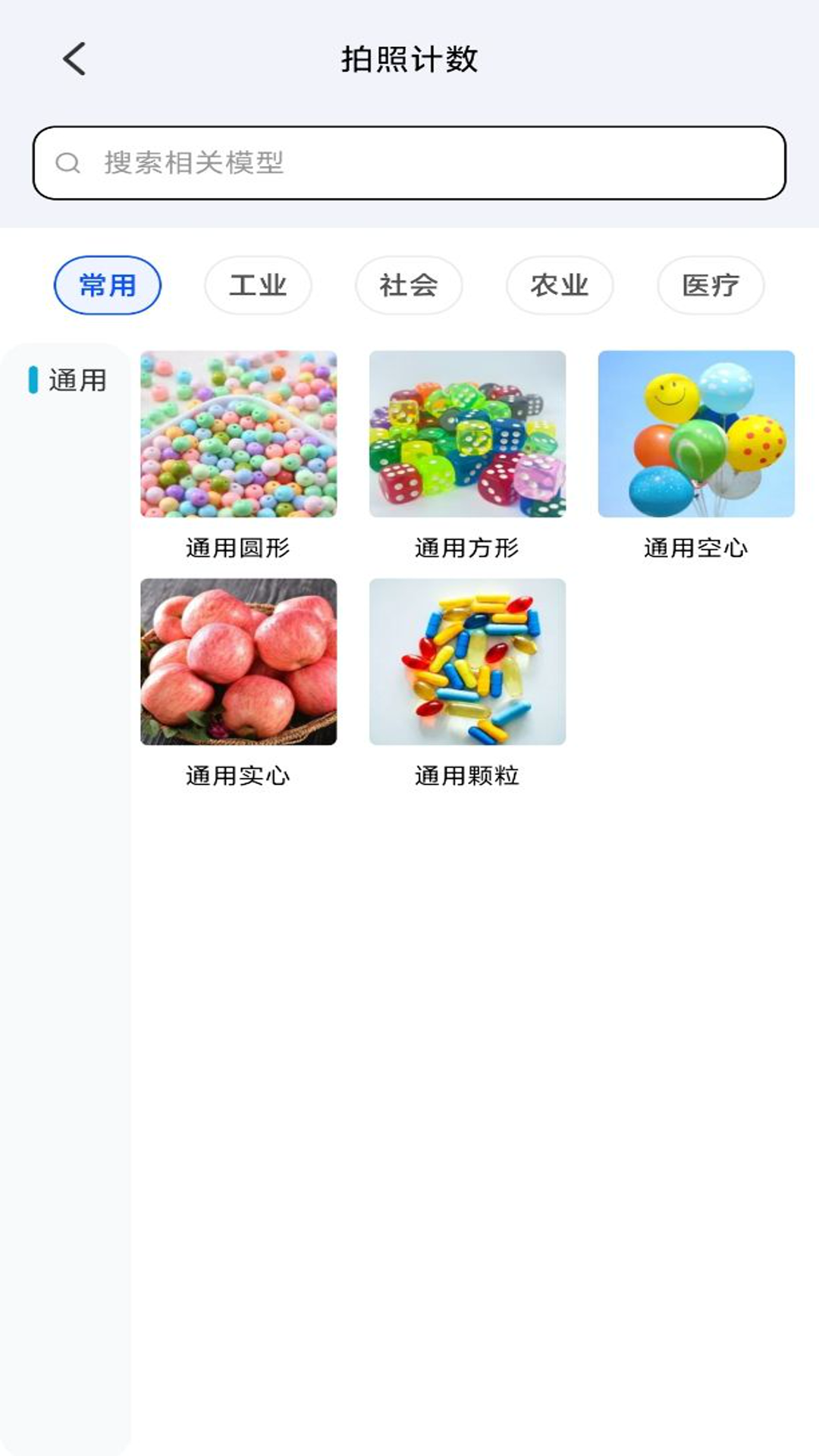The image size is (819, 1456).
Task: Select the 常用 category chip
Action: (x=108, y=285)
